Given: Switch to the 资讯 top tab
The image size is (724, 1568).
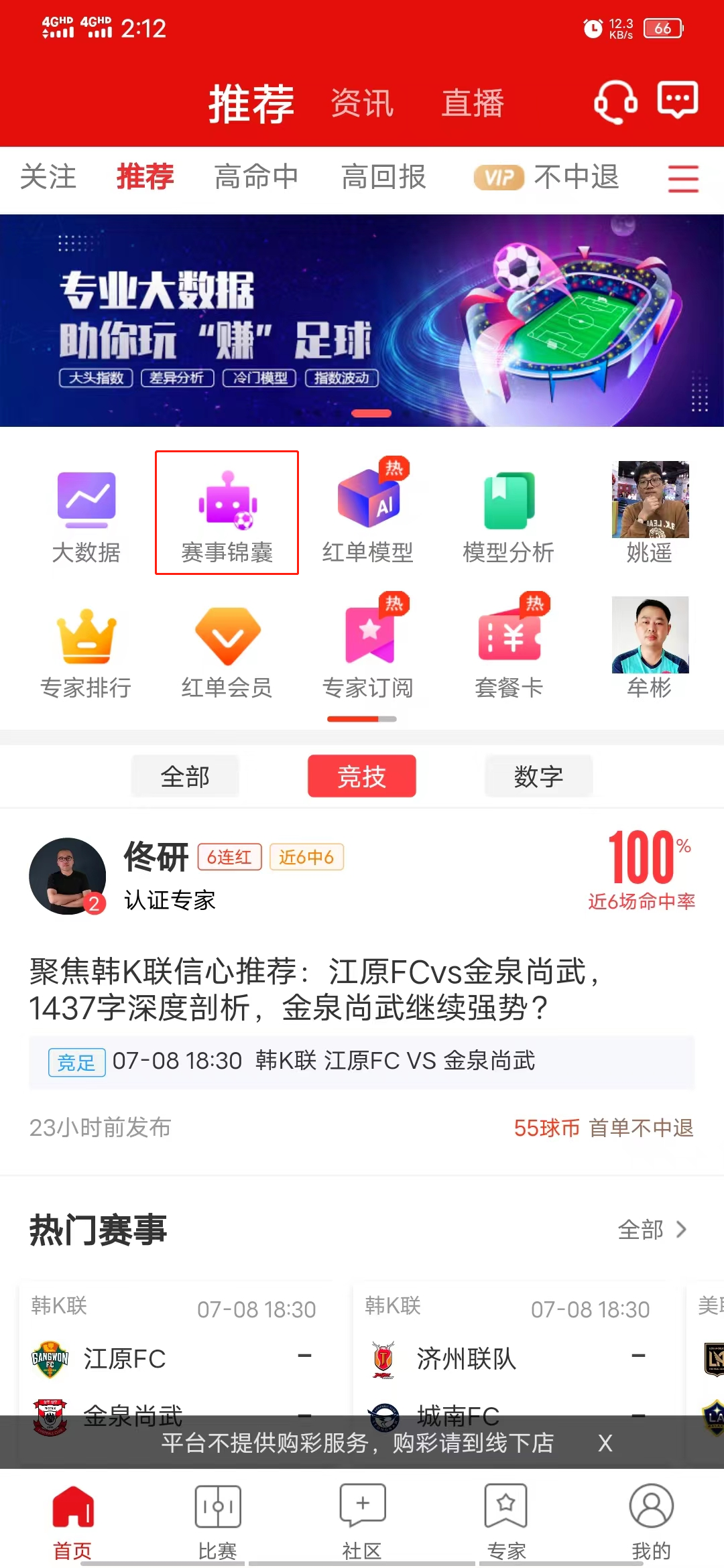Looking at the screenshot, I should (x=362, y=104).
